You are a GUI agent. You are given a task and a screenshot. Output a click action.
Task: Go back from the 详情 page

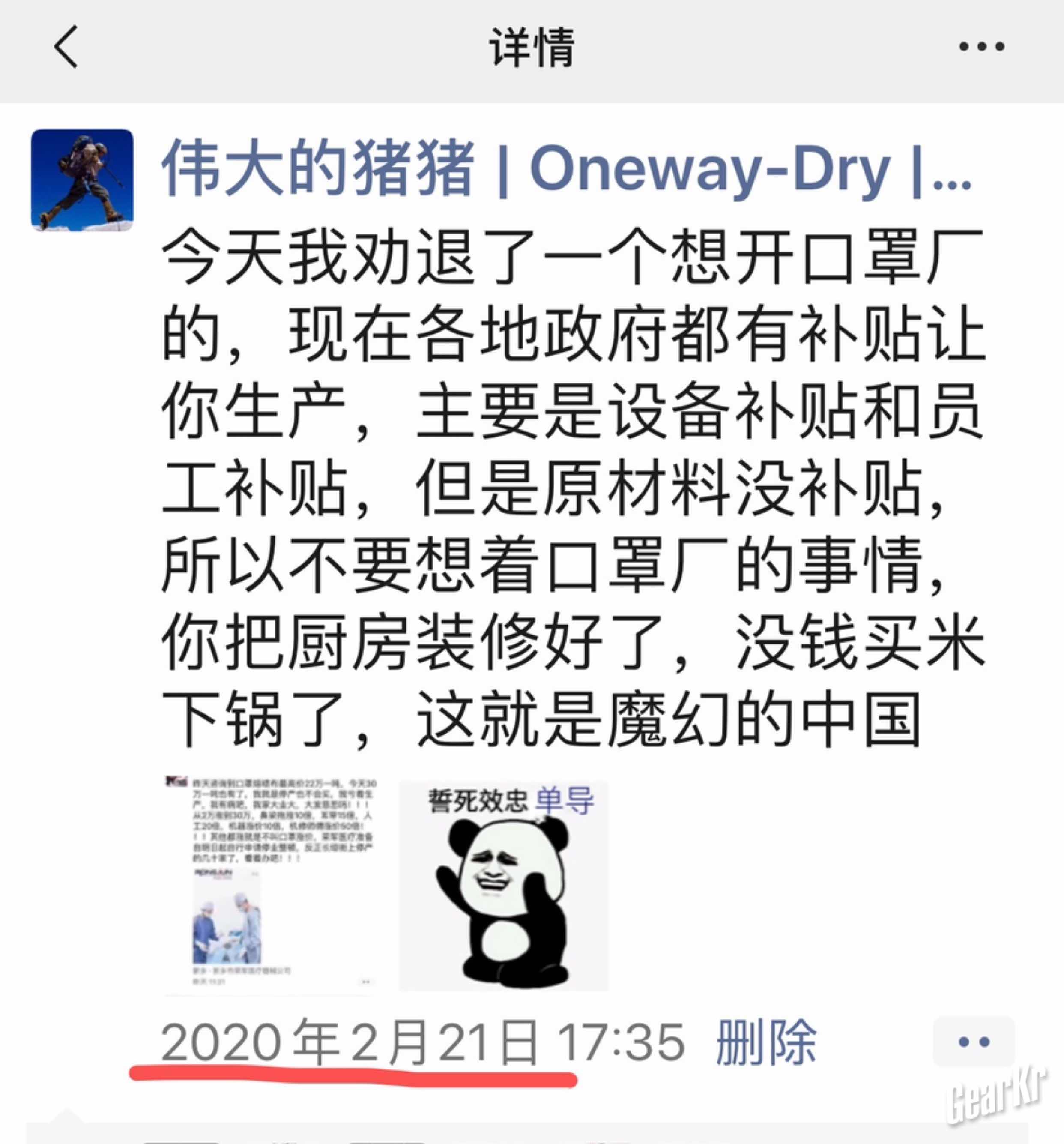[66, 47]
